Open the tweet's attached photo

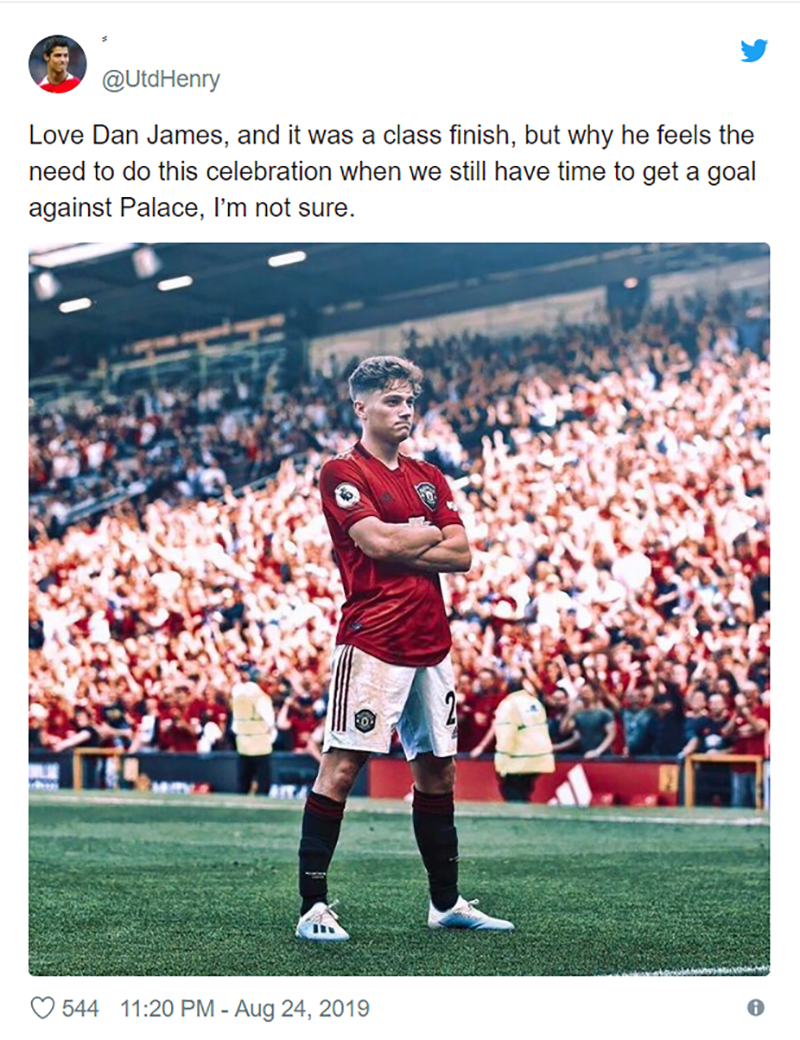pyautogui.click(x=399, y=608)
